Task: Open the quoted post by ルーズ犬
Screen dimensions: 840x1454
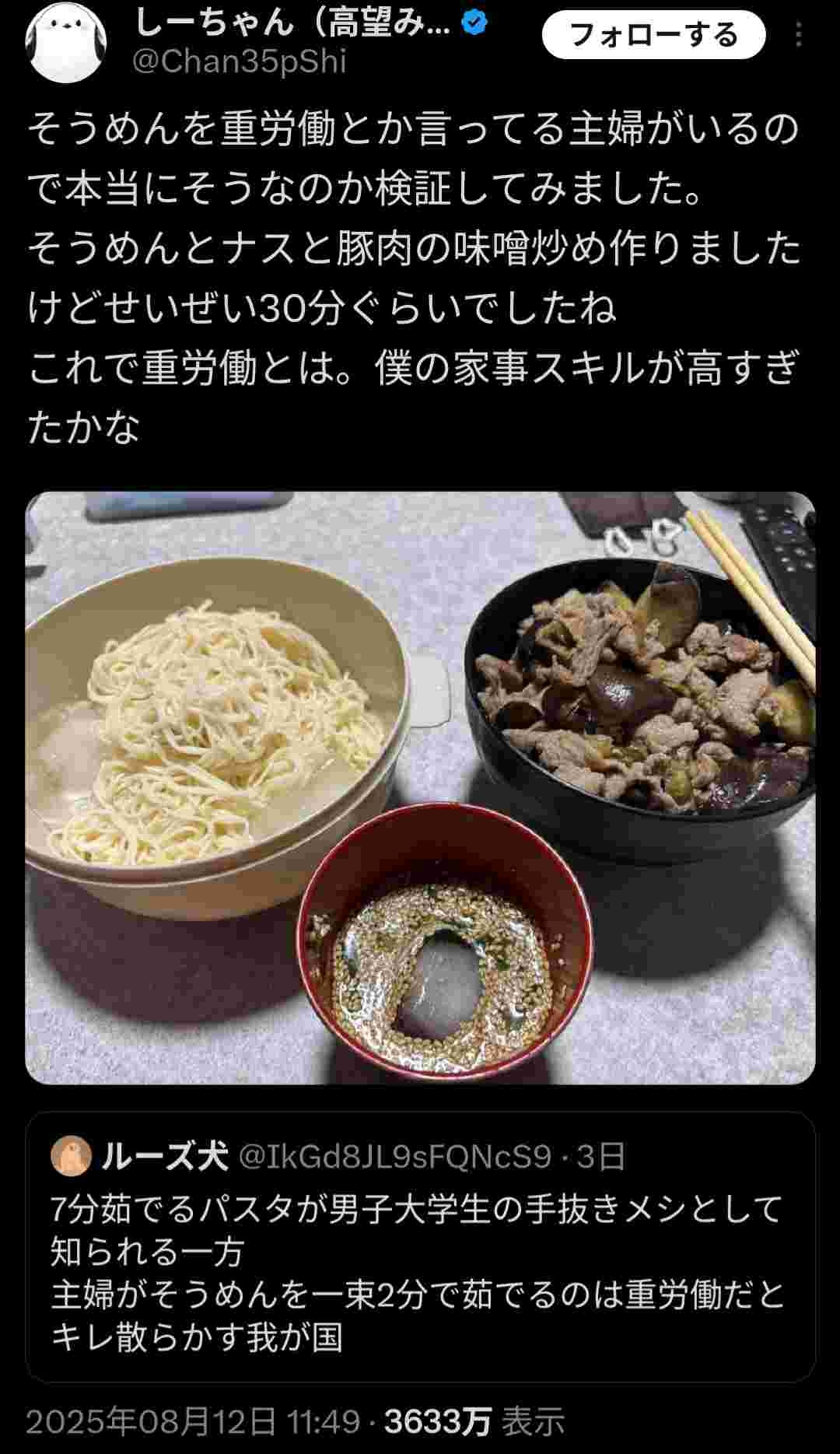Action: pos(420,1270)
